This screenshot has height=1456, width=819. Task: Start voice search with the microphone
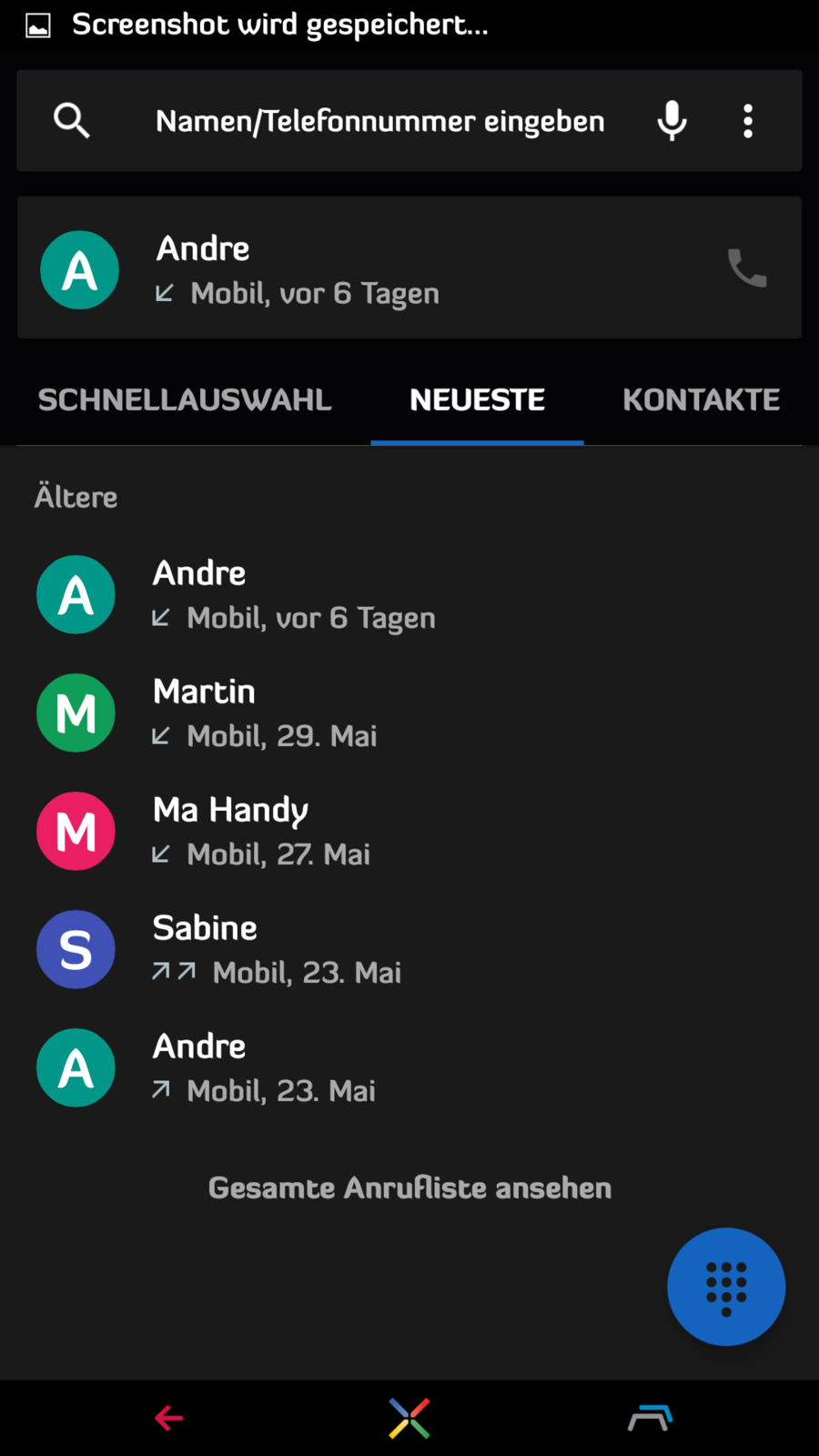672,121
